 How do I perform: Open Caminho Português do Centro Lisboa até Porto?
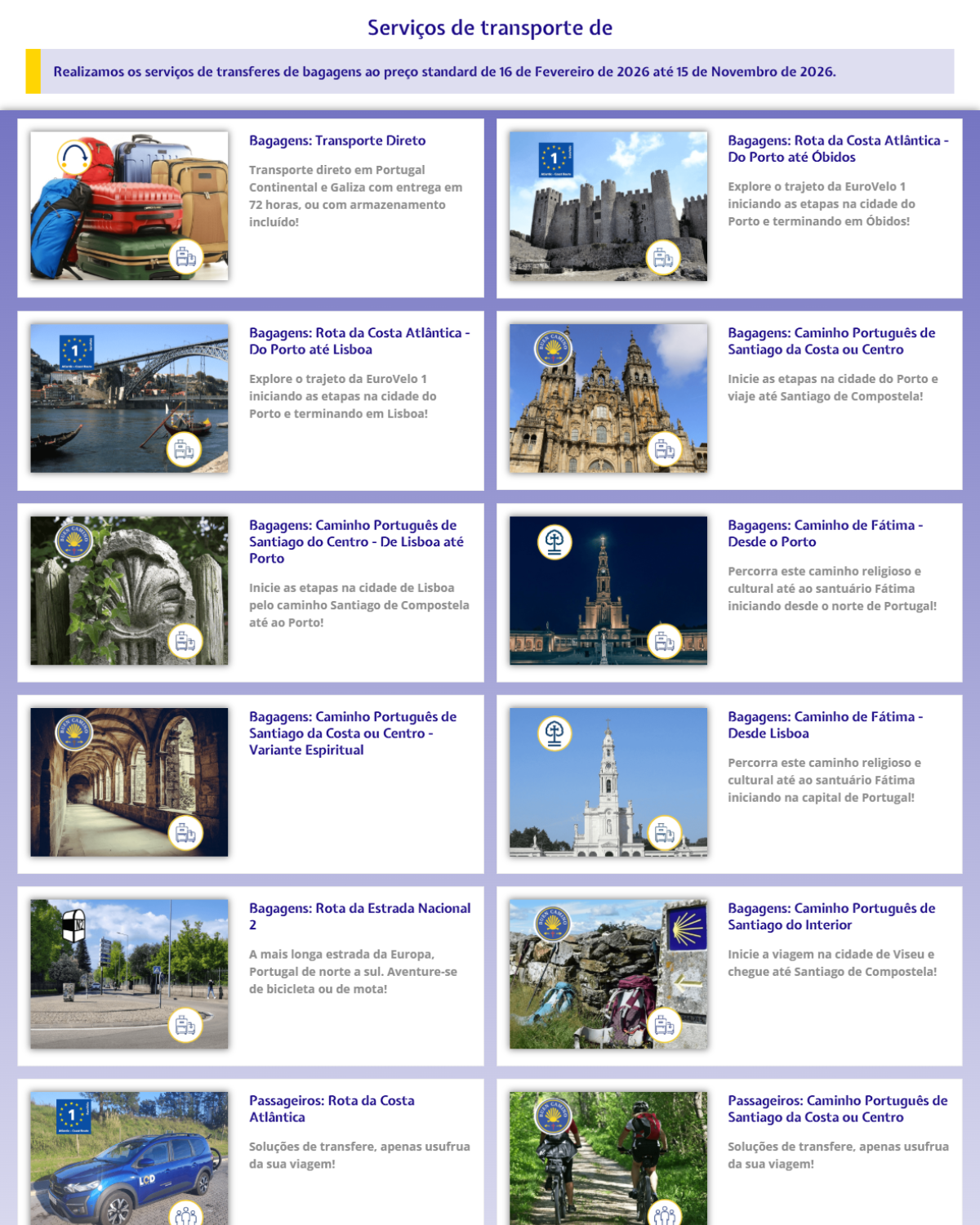(x=356, y=541)
